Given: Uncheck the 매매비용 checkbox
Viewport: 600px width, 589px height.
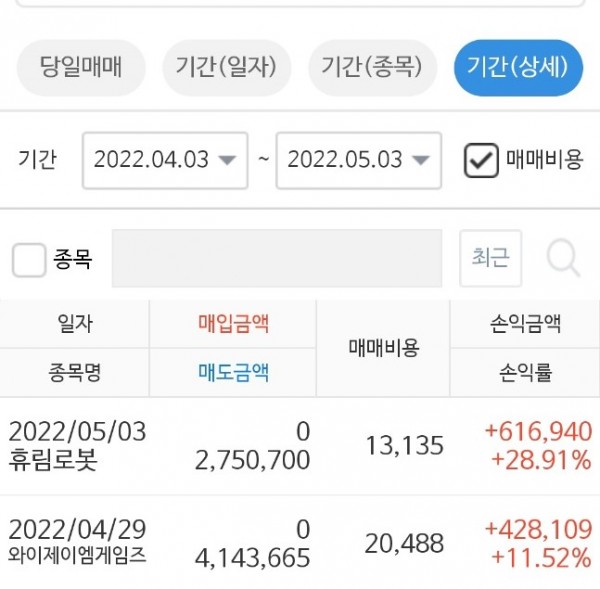Looking at the screenshot, I should point(482,160).
